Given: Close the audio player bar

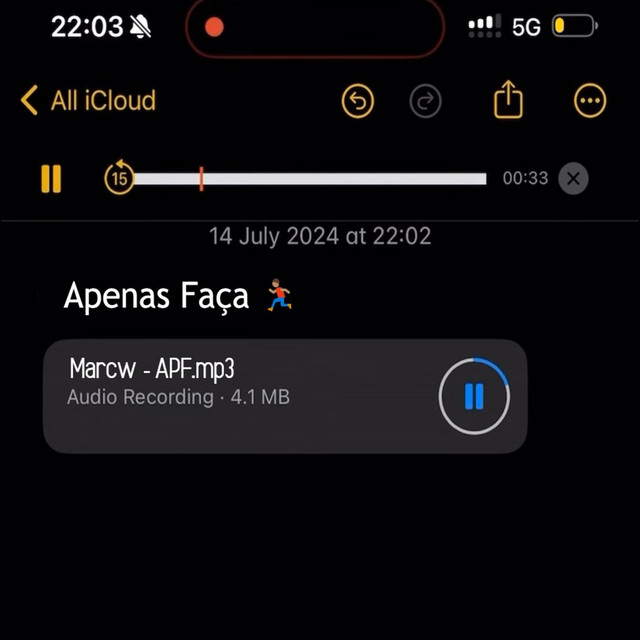Looking at the screenshot, I should 573,178.
